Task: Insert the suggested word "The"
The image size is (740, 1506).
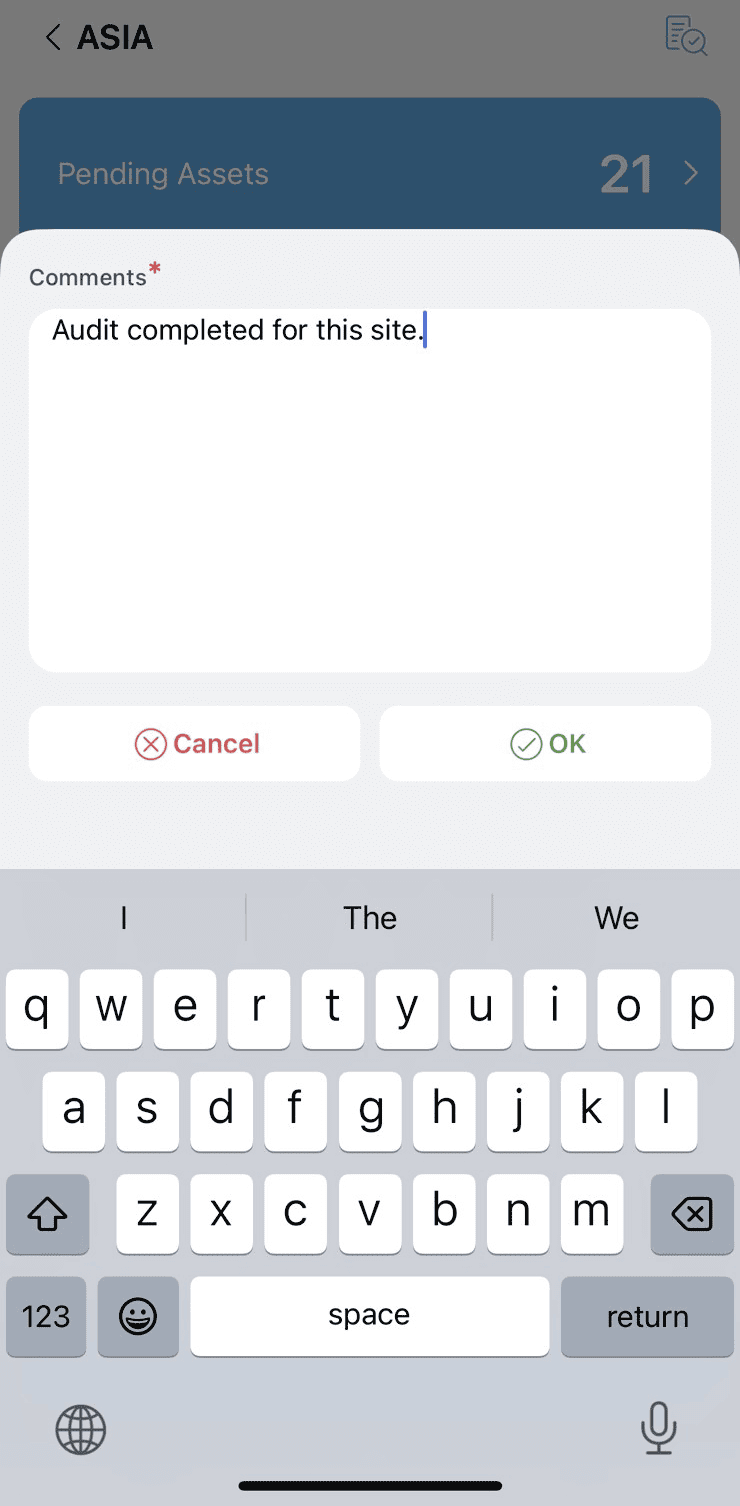Action: tap(370, 918)
